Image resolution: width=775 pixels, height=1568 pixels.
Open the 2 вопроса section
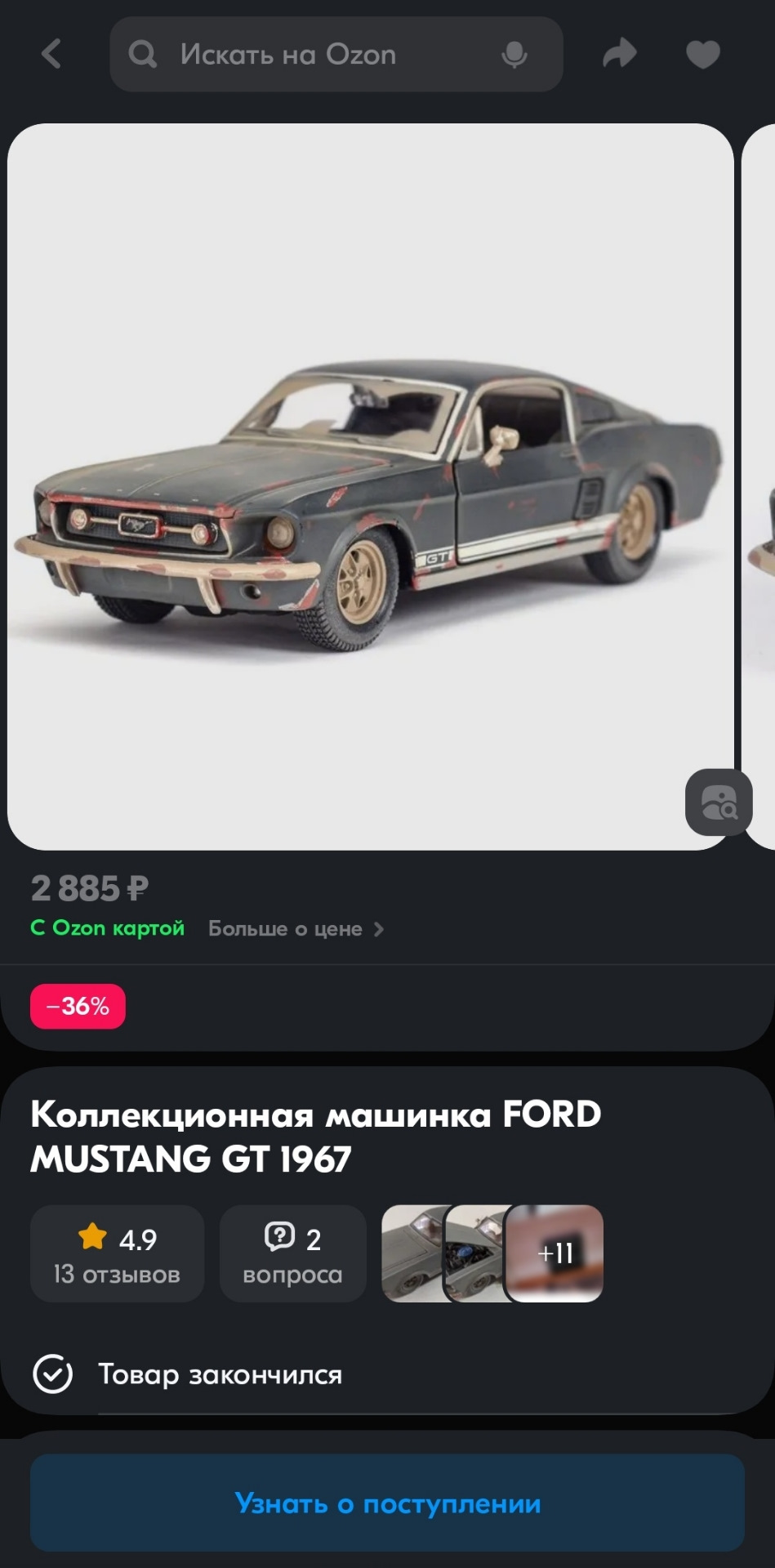(x=292, y=1253)
